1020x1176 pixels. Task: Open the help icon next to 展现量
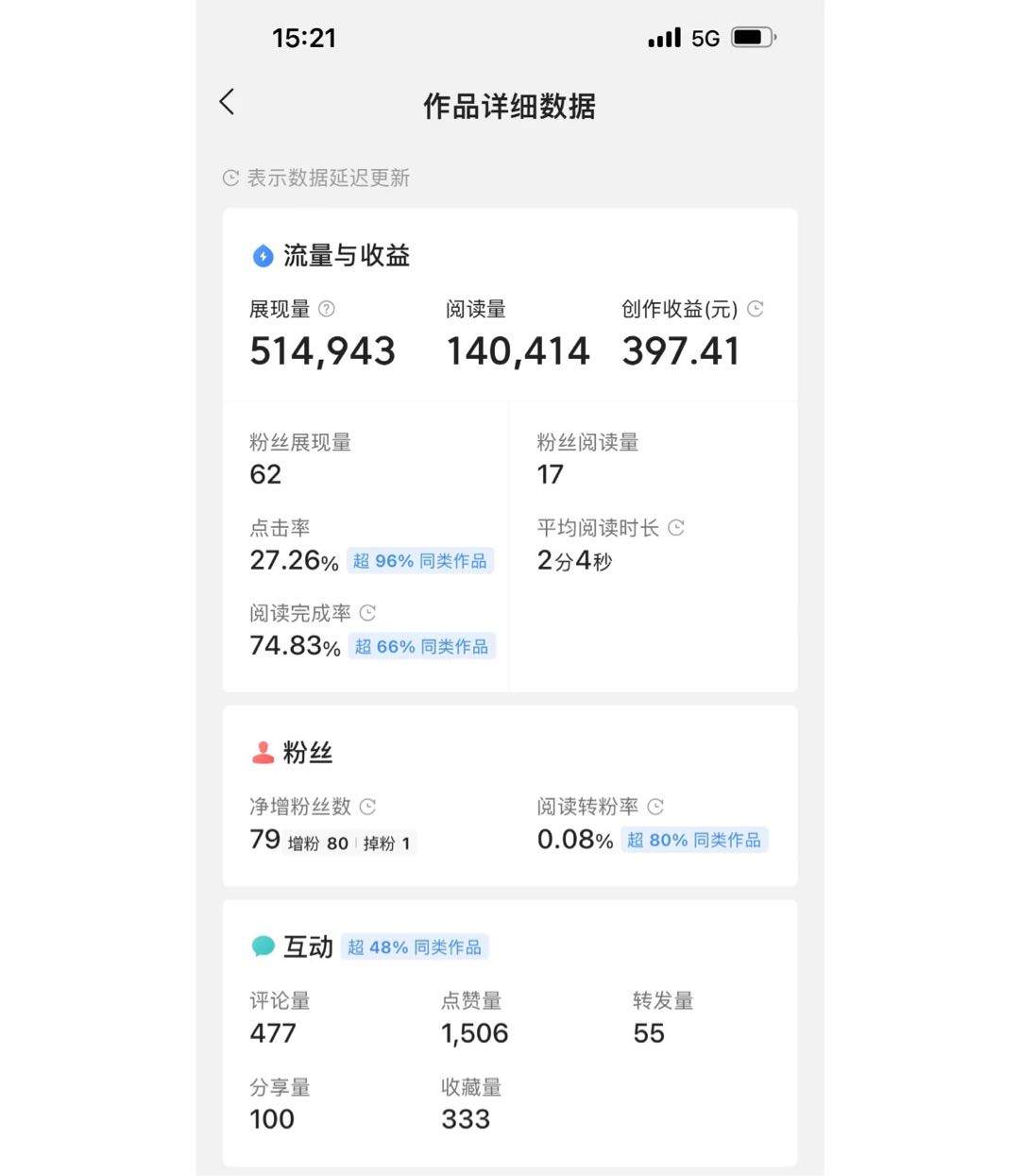(x=327, y=309)
